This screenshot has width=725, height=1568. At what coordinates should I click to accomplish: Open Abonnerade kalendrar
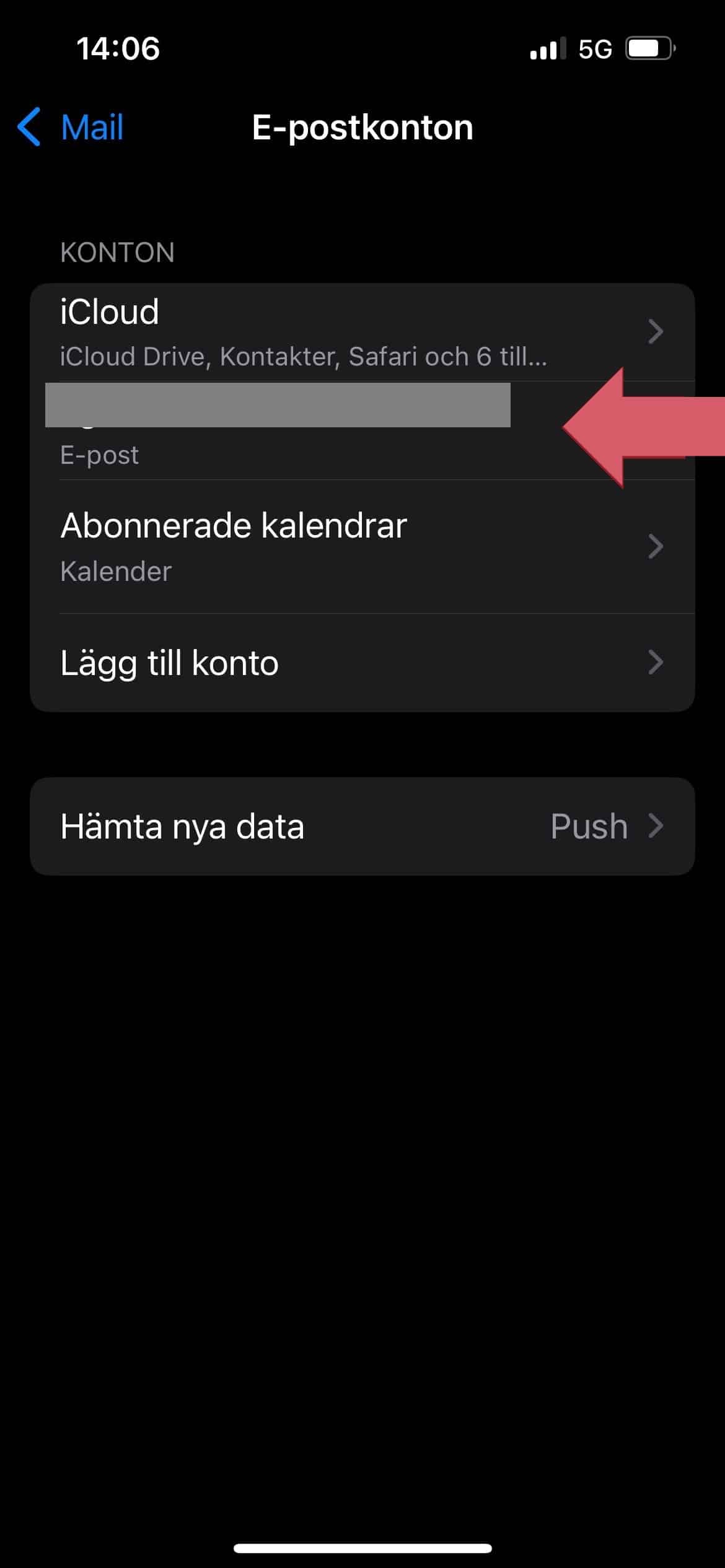tap(362, 547)
